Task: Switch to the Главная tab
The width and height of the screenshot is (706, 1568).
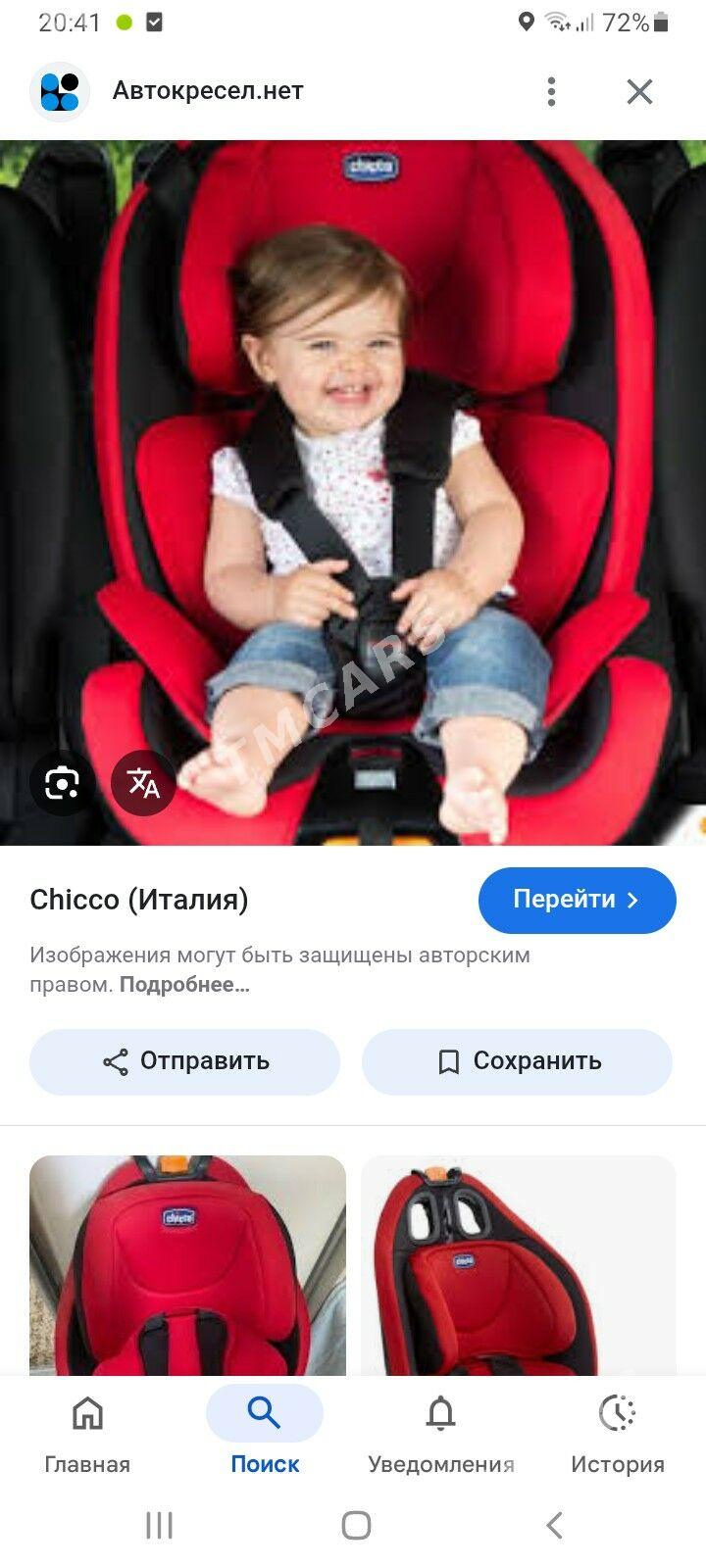Action: point(87,1434)
